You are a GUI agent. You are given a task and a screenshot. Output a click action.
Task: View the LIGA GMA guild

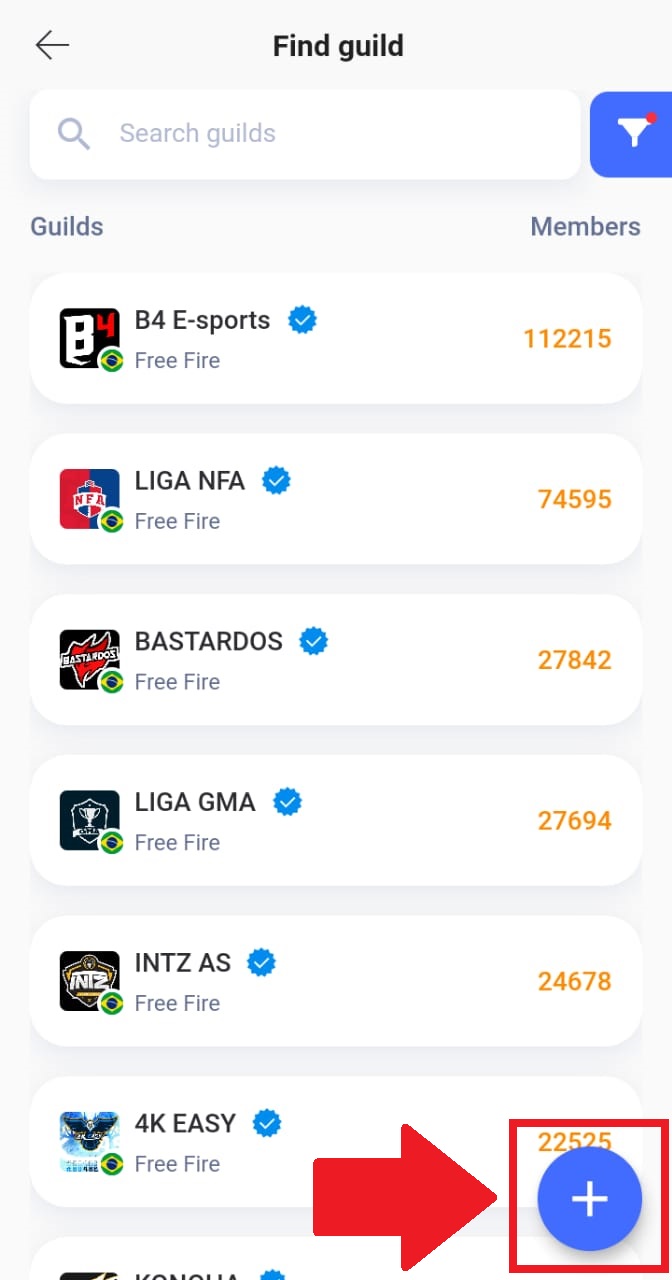336,820
